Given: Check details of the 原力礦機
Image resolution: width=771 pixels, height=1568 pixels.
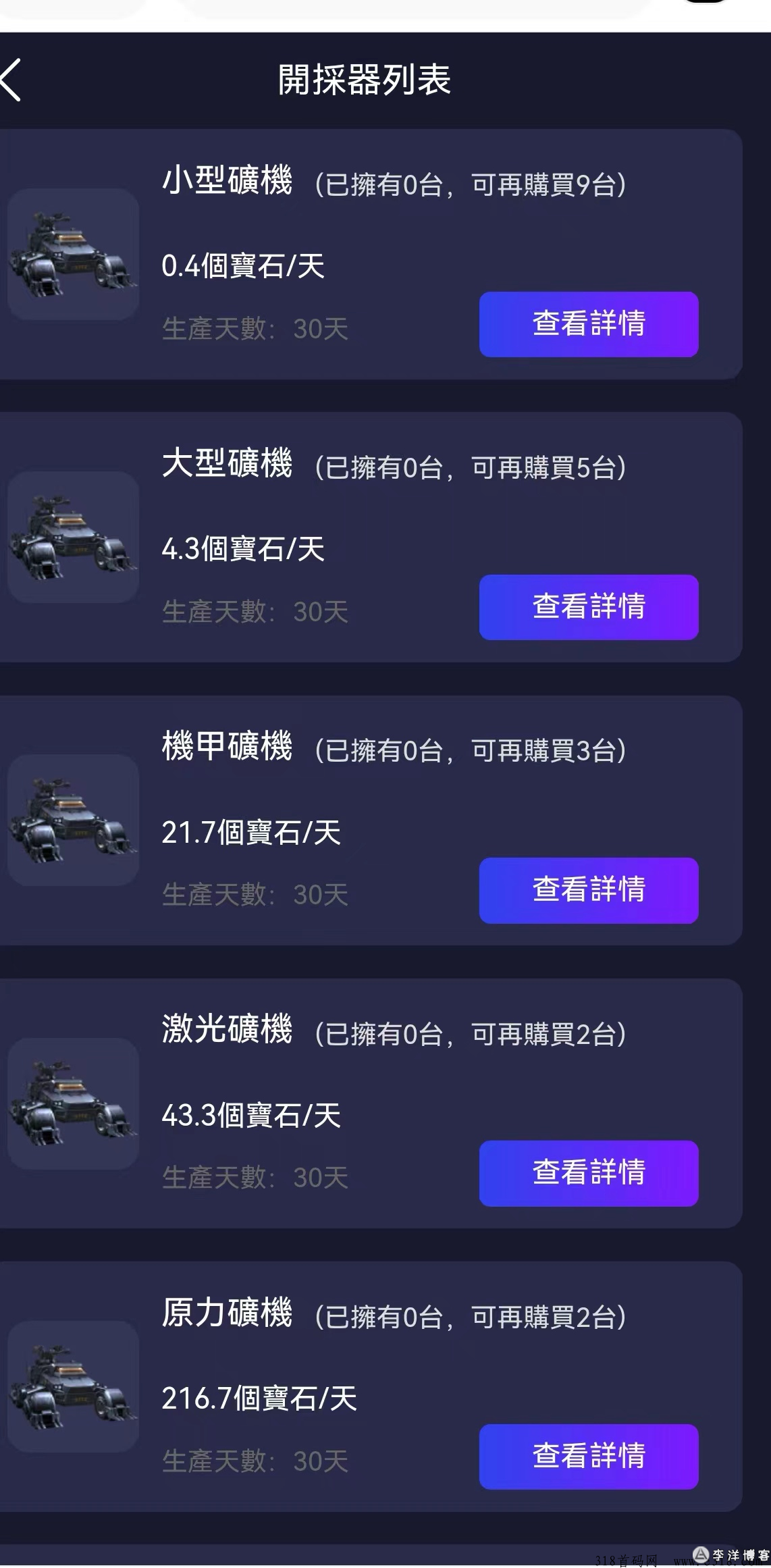Looking at the screenshot, I should click(x=589, y=1457).
